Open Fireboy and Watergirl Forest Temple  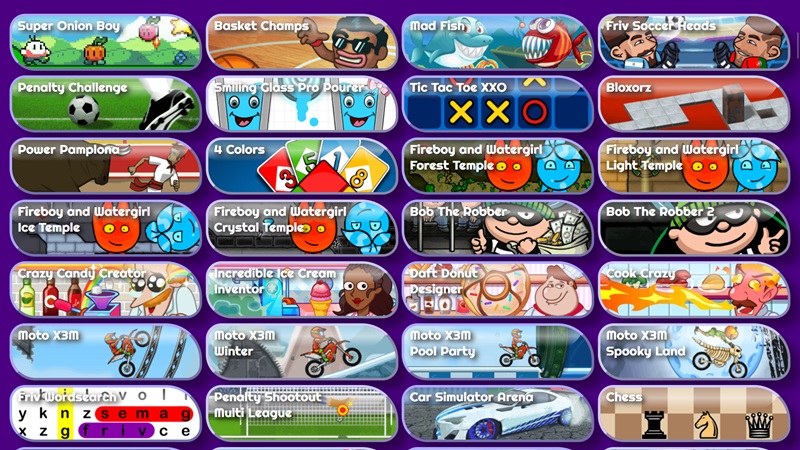coord(497,166)
